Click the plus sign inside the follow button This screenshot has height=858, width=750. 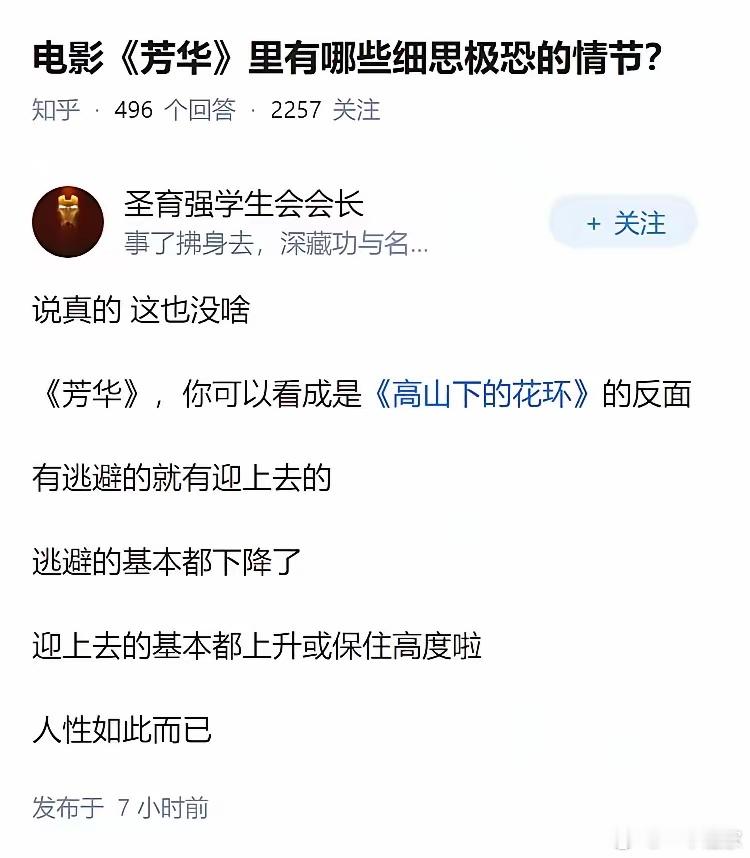(x=596, y=224)
